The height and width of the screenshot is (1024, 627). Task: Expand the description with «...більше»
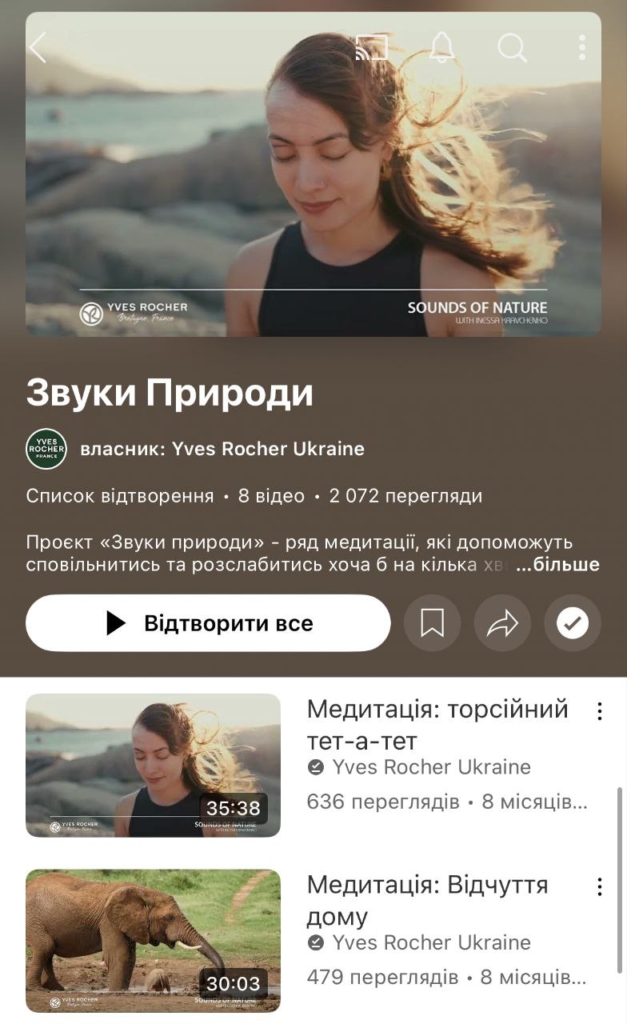[x=557, y=565]
